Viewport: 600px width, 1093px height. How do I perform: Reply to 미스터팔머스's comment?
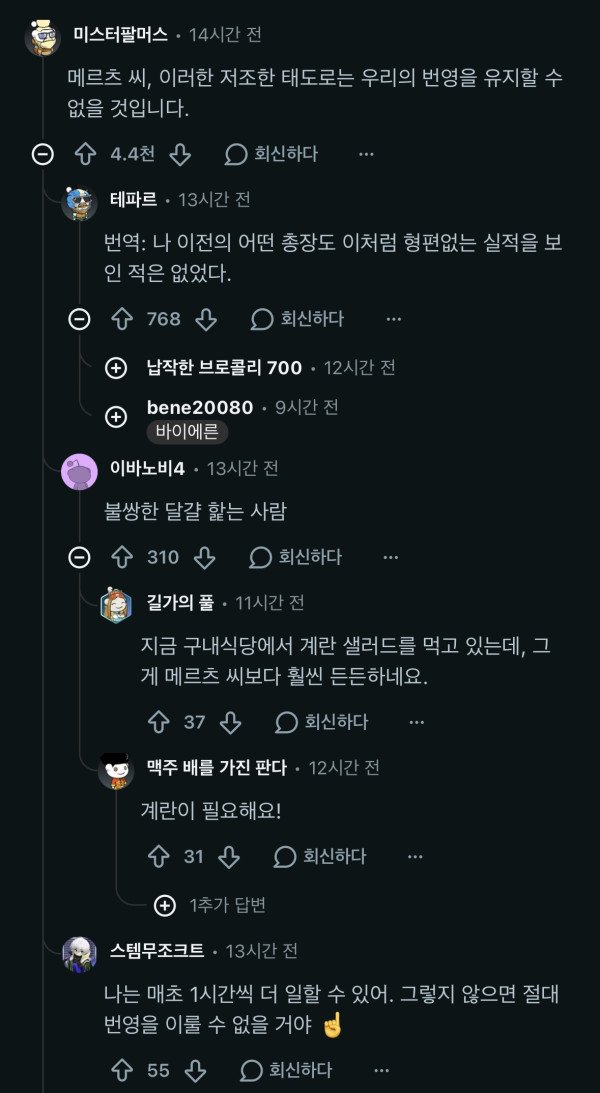(x=271, y=154)
